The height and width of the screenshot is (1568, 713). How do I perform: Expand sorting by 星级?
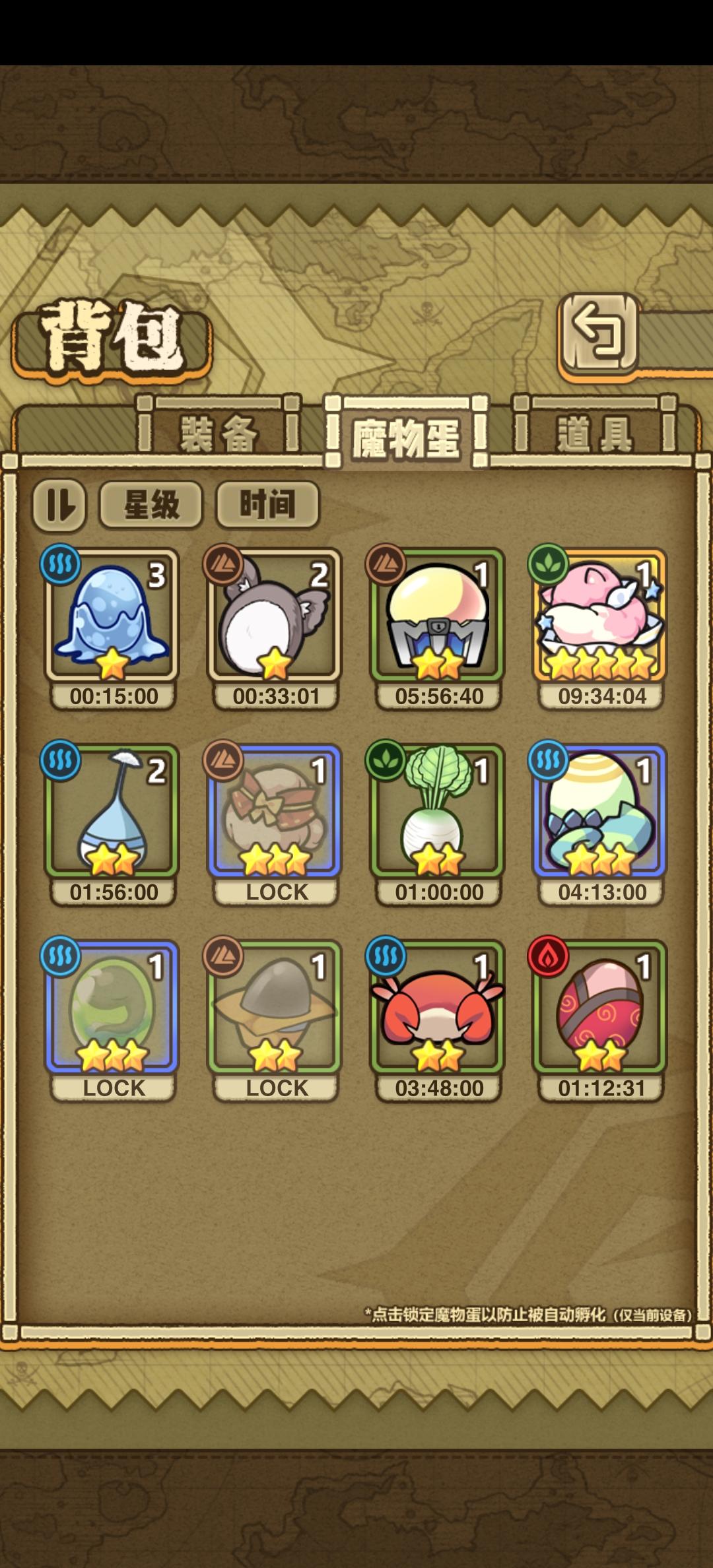(152, 505)
